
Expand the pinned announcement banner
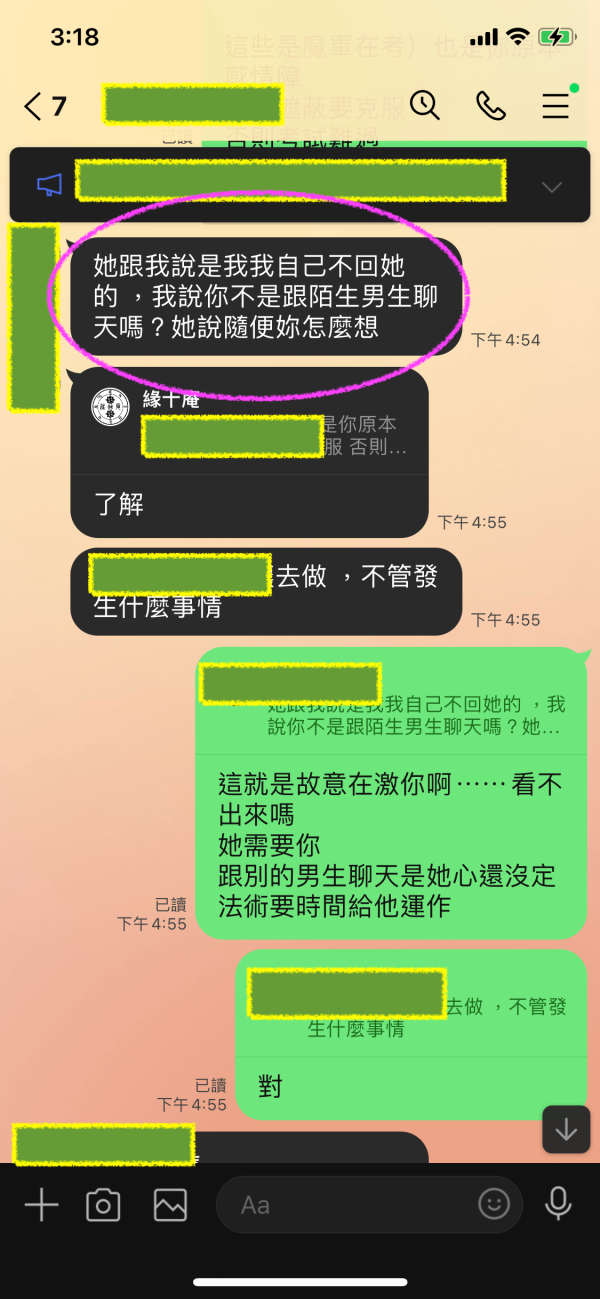tap(551, 186)
